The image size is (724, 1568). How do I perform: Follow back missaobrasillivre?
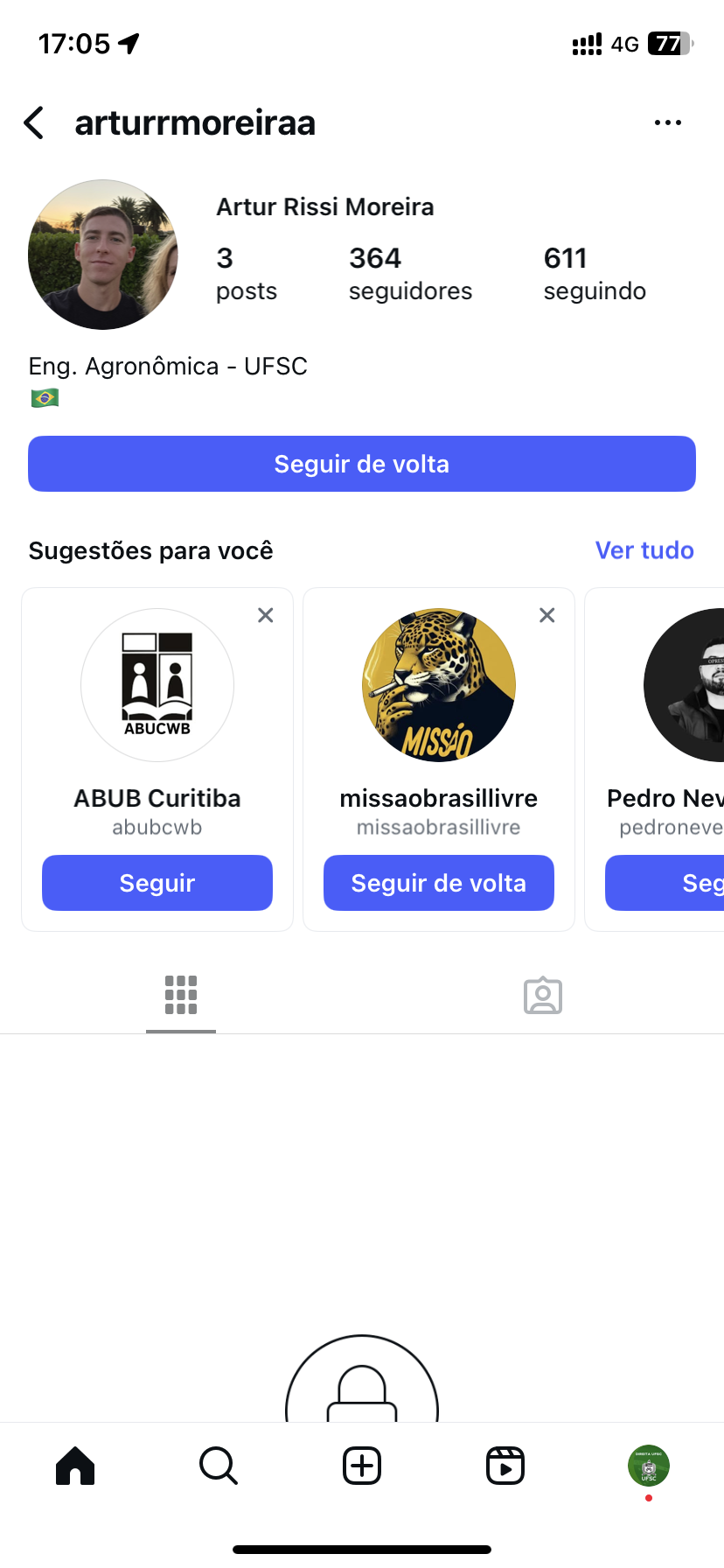click(x=439, y=883)
